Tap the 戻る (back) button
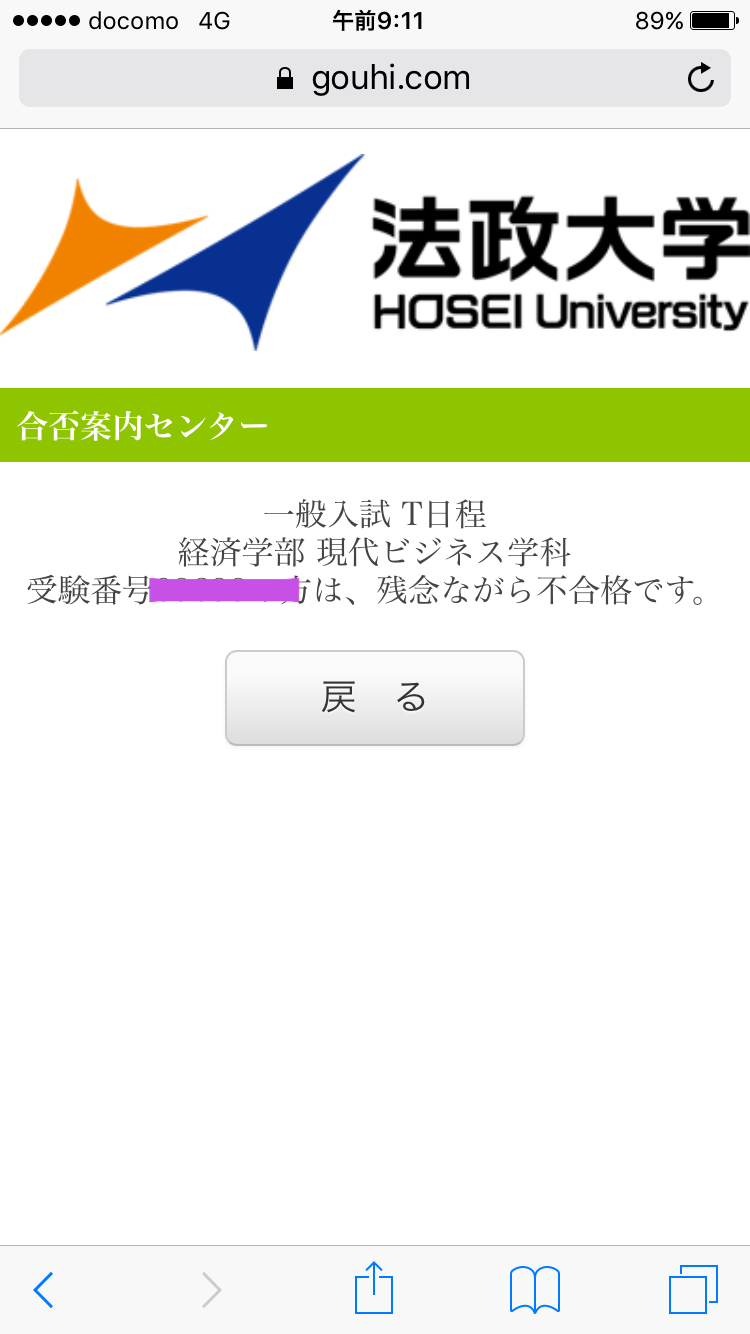The image size is (750, 1334). pyautogui.click(x=374, y=698)
